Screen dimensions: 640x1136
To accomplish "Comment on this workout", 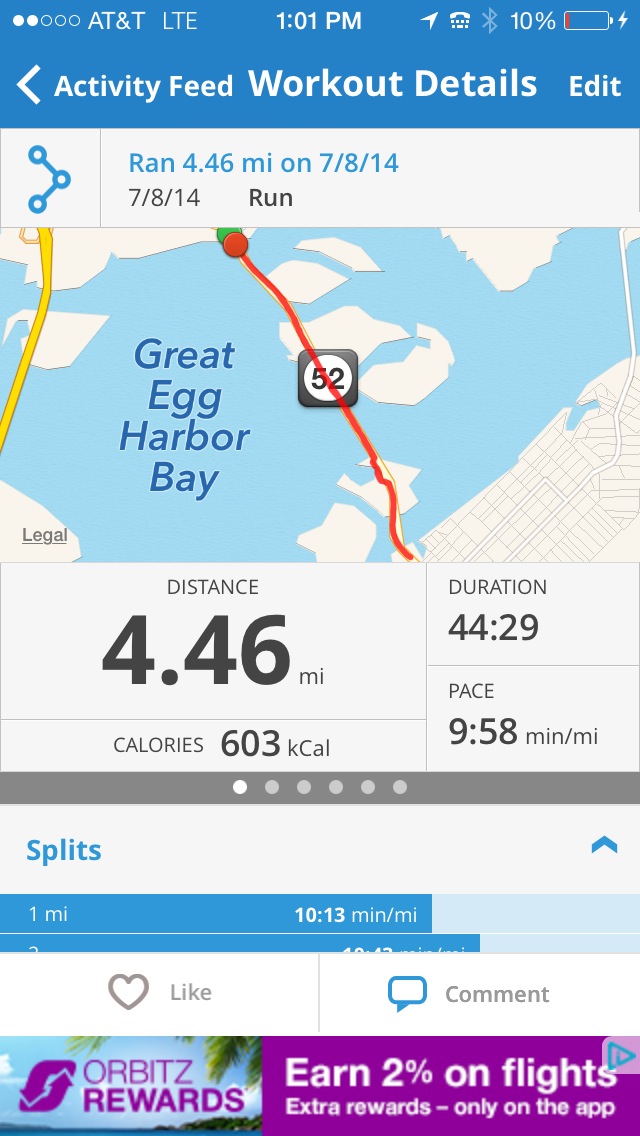I will click(x=470, y=993).
